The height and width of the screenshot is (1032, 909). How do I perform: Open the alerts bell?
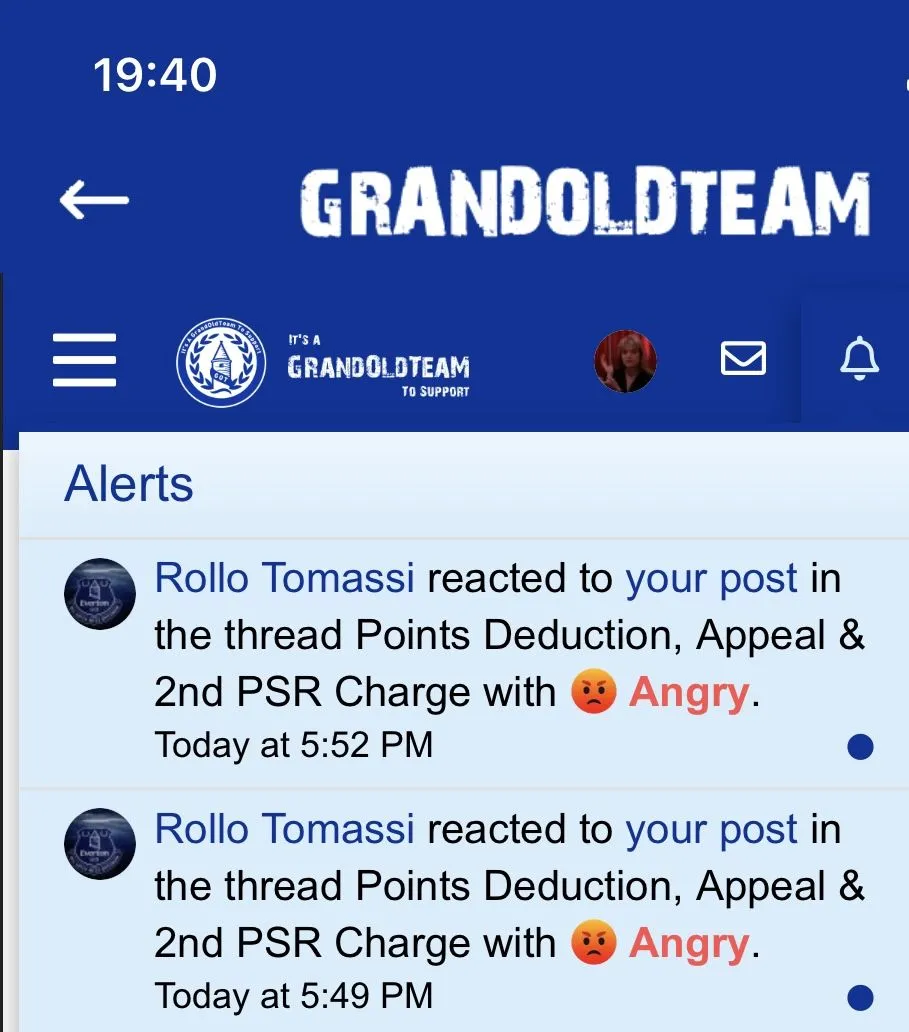point(859,358)
